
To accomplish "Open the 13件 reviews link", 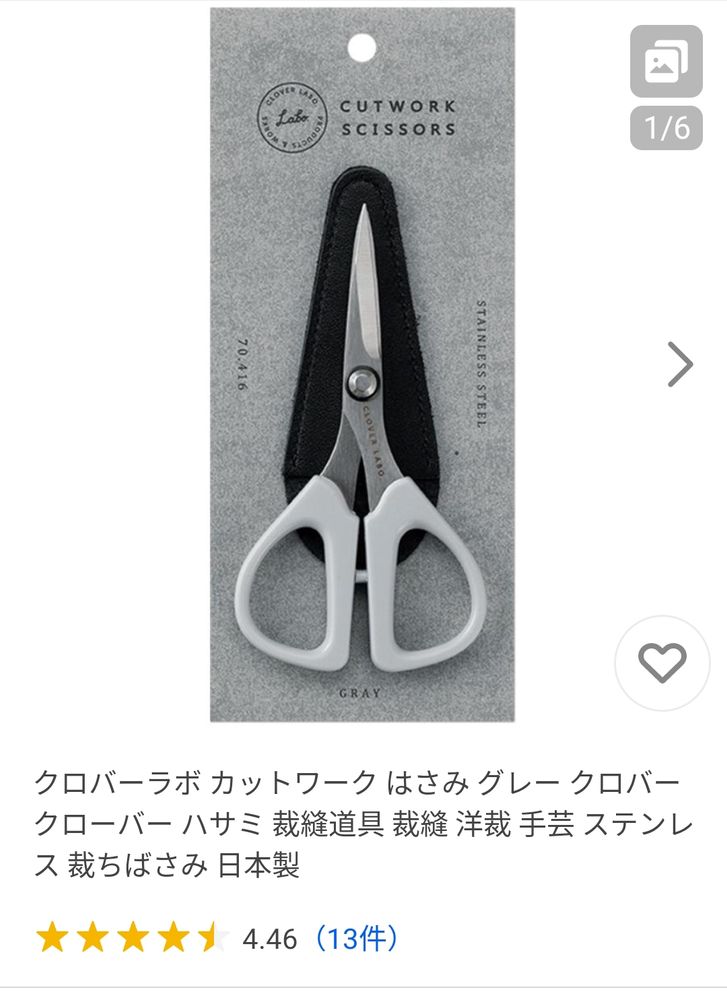I will 357,939.
